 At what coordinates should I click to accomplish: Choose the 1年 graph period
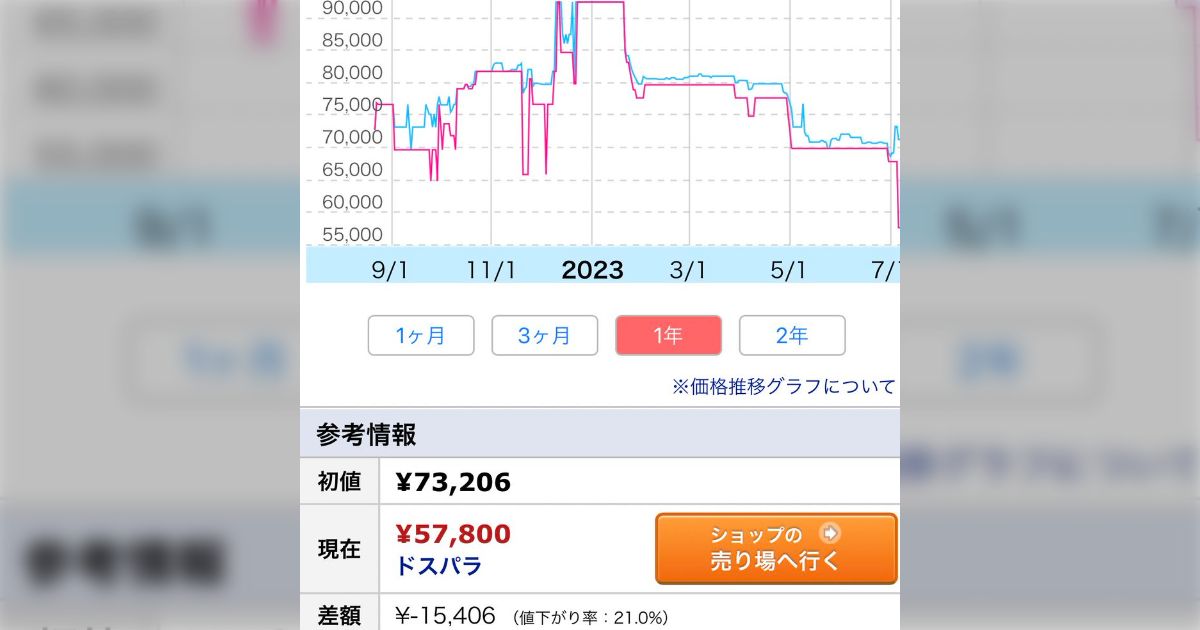click(x=668, y=336)
